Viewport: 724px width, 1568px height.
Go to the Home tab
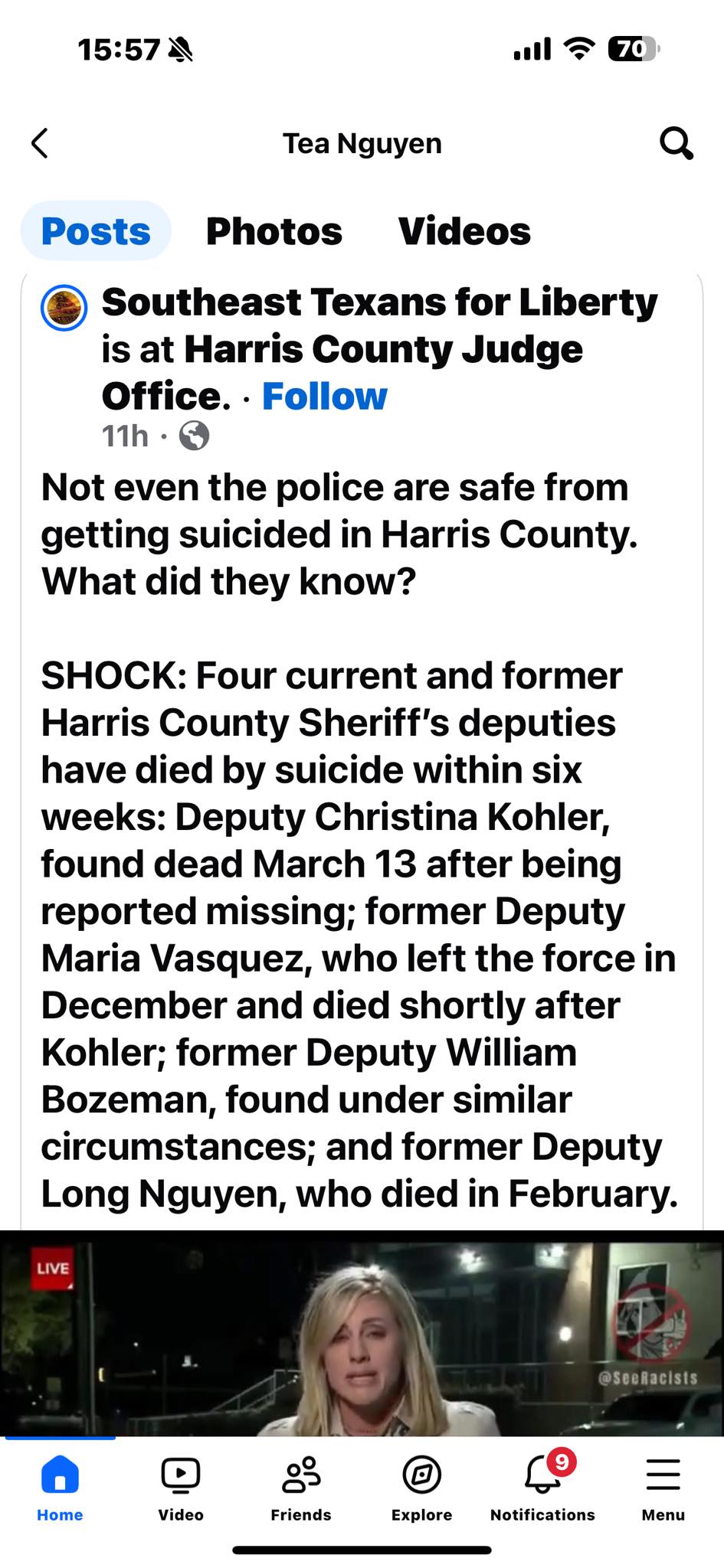pyautogui.click(x=60, y=1487)
